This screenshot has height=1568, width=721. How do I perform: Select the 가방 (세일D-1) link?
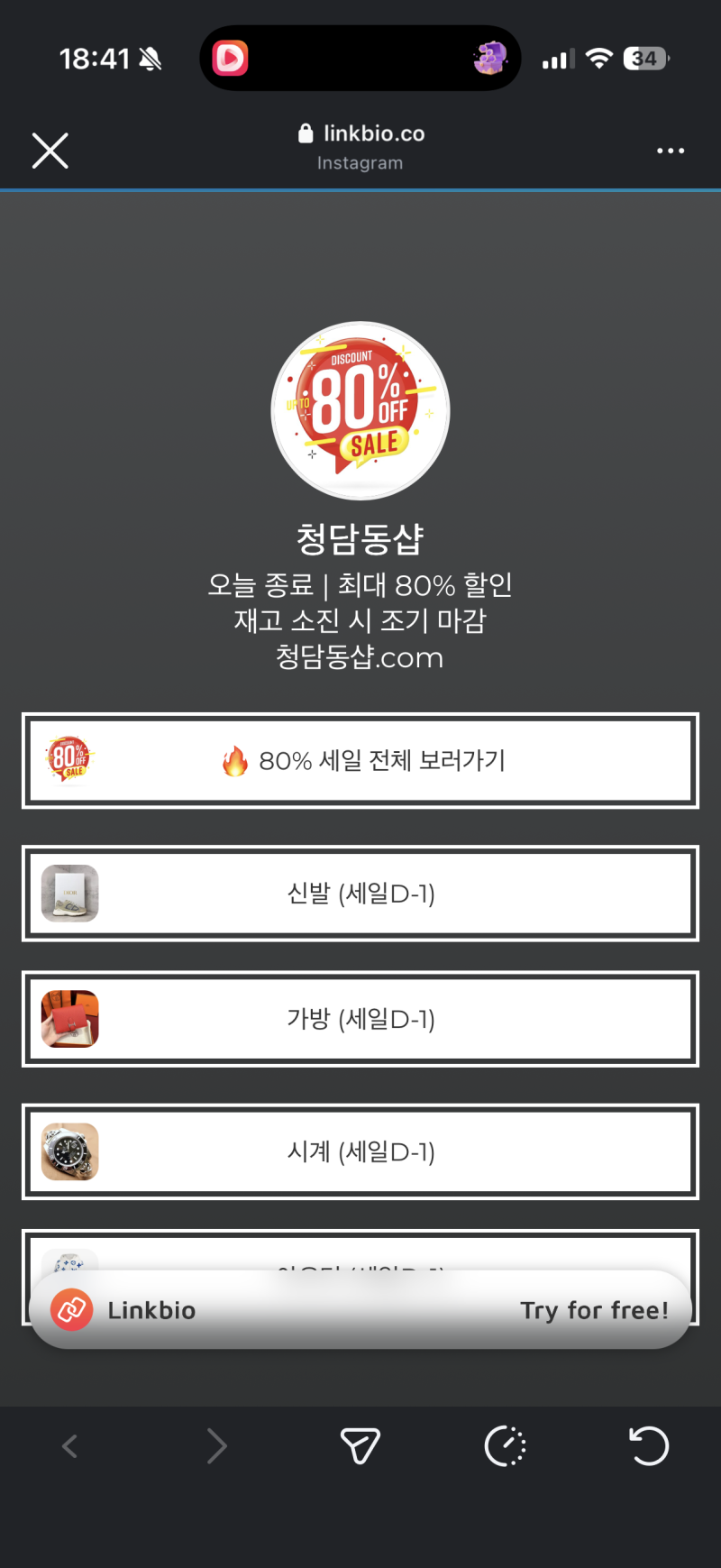pyautogui.click(x=360, y=1019)
